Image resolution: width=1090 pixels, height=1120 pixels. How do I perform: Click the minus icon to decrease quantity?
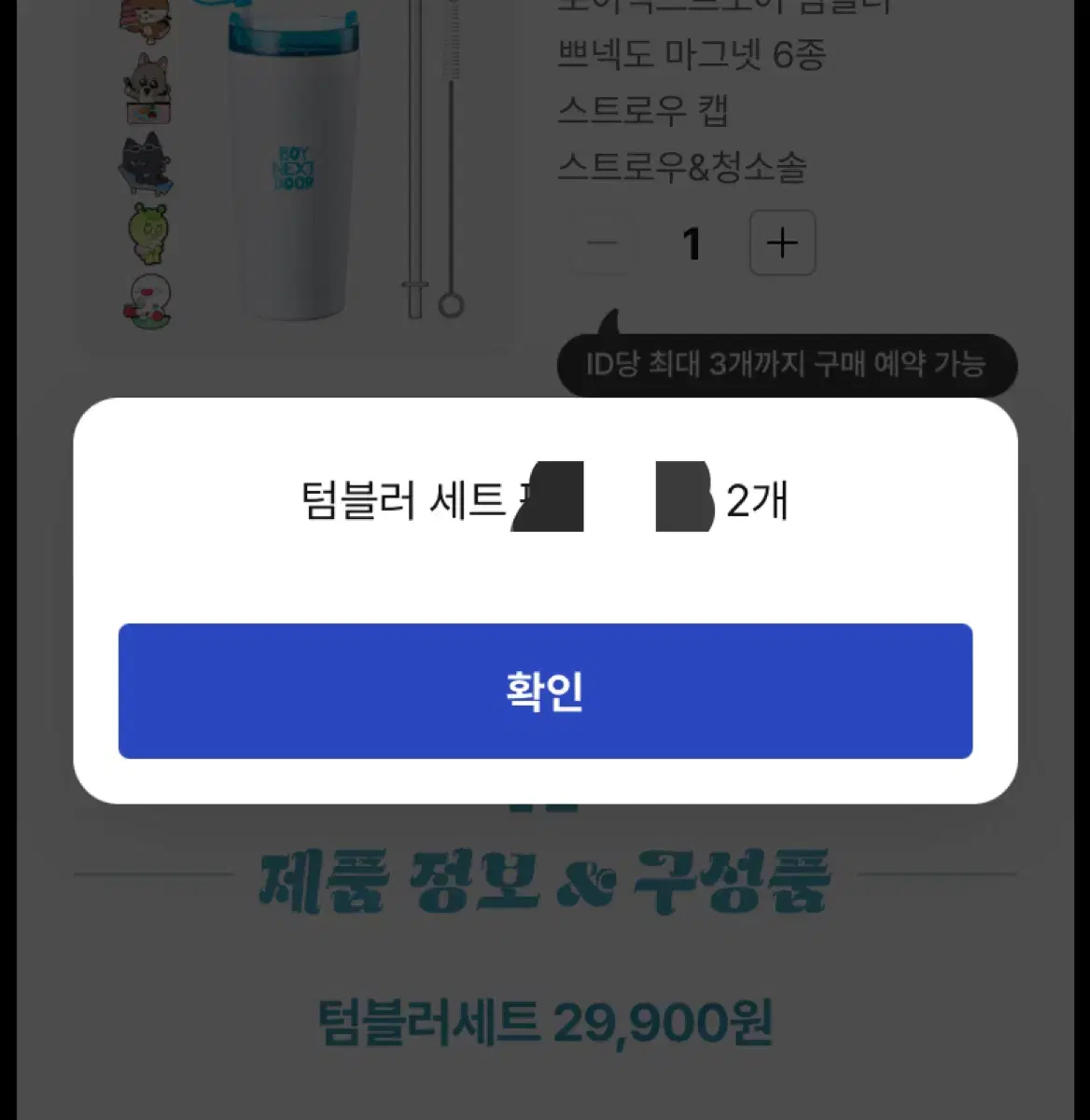click(x=602, y=244)
